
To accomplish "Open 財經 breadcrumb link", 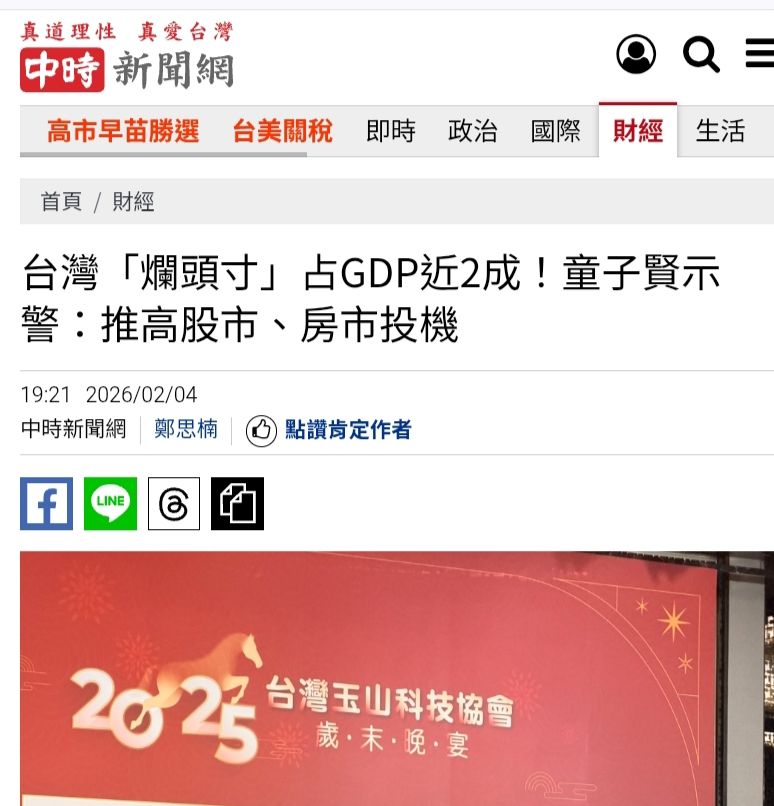I will (133, 202).
